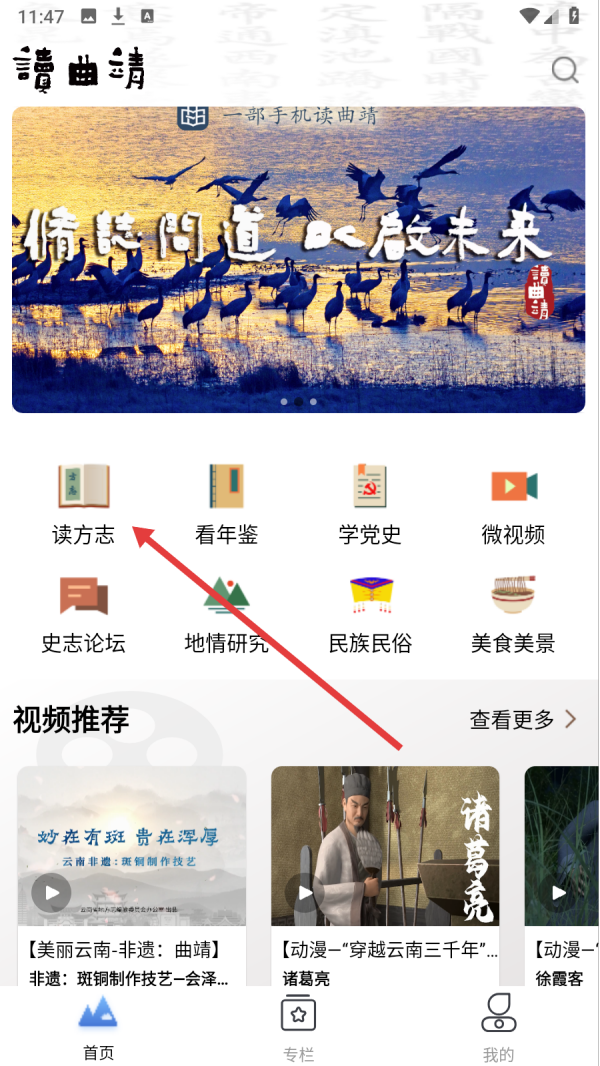
Task: Go to the 首页 tab
Action: [98, 1026]
